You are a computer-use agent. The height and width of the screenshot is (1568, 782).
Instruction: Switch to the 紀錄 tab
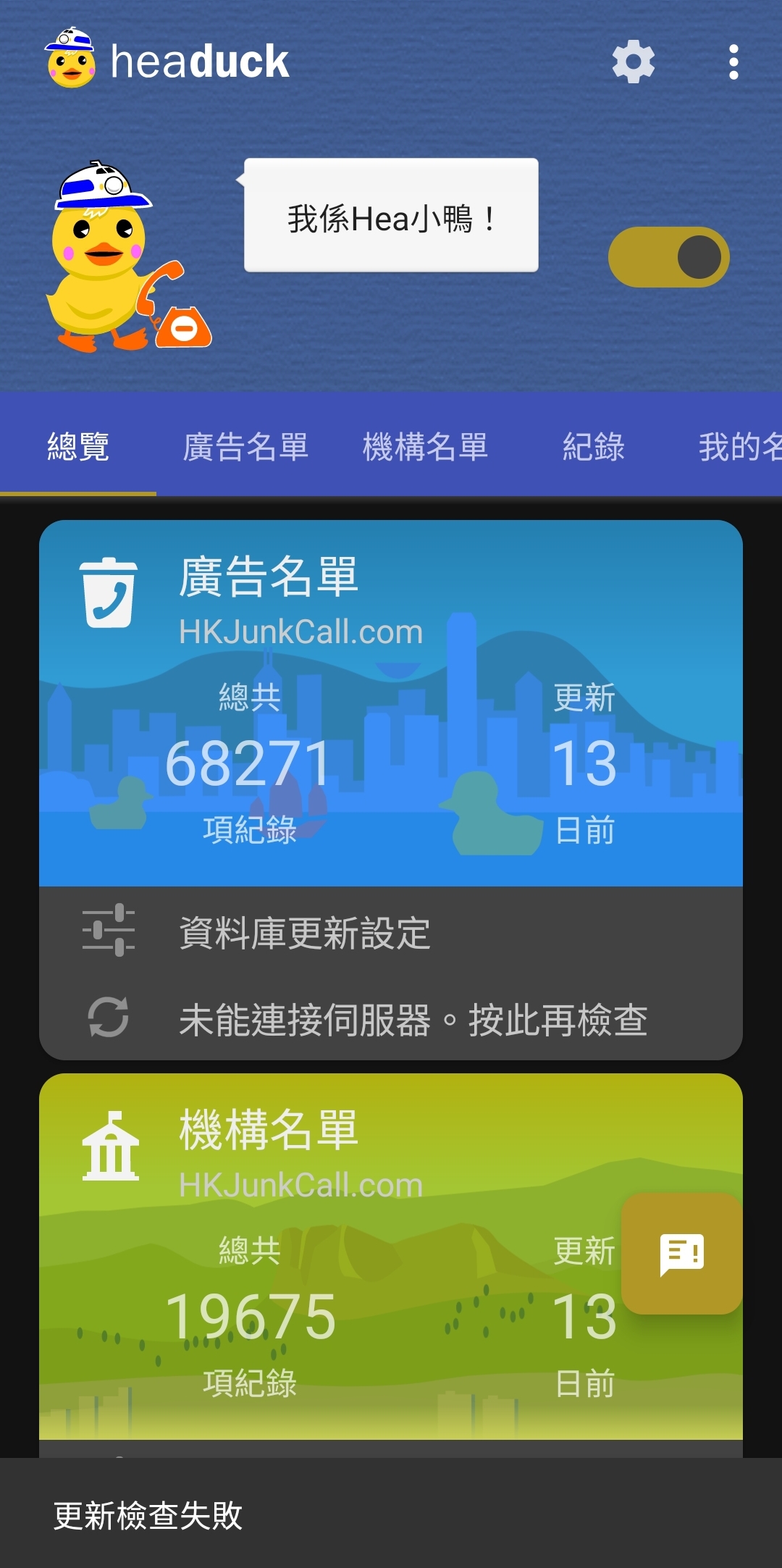(x=594, y=446)
